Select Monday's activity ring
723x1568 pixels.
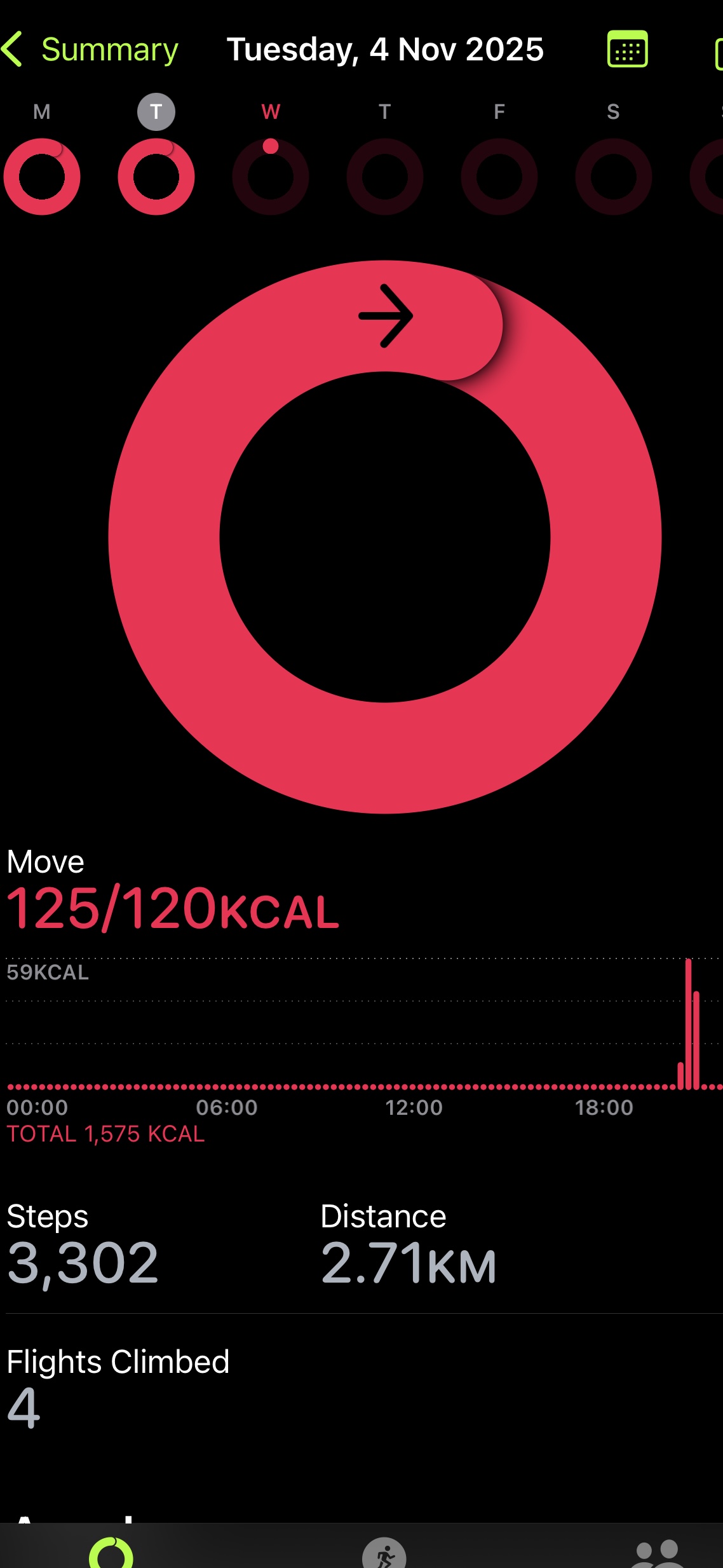[42, 176]
